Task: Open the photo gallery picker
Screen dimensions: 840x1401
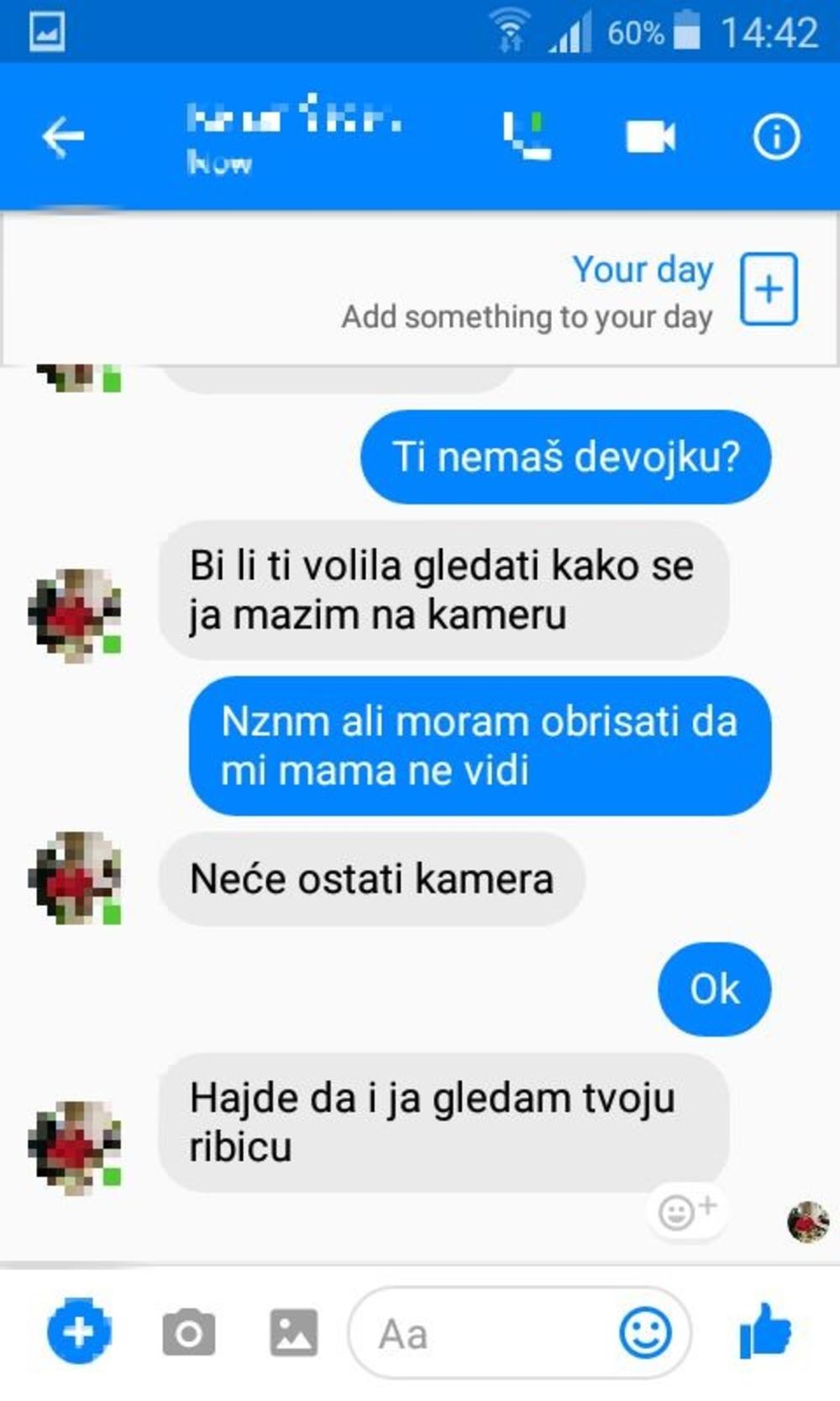Action: (293, 1332)
